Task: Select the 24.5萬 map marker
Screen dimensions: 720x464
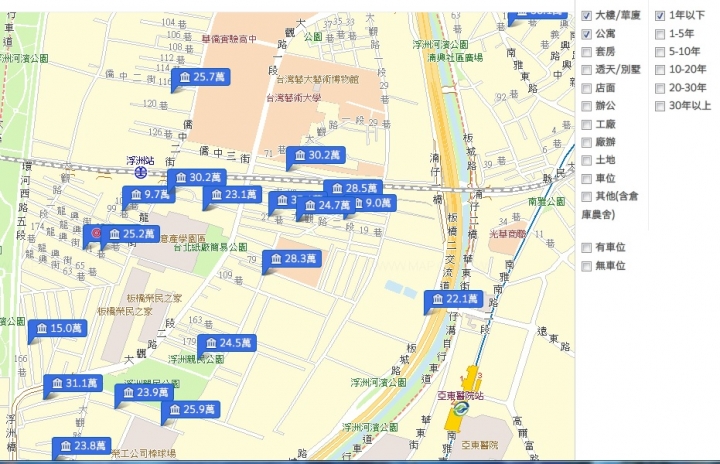Action: [227, 344]
